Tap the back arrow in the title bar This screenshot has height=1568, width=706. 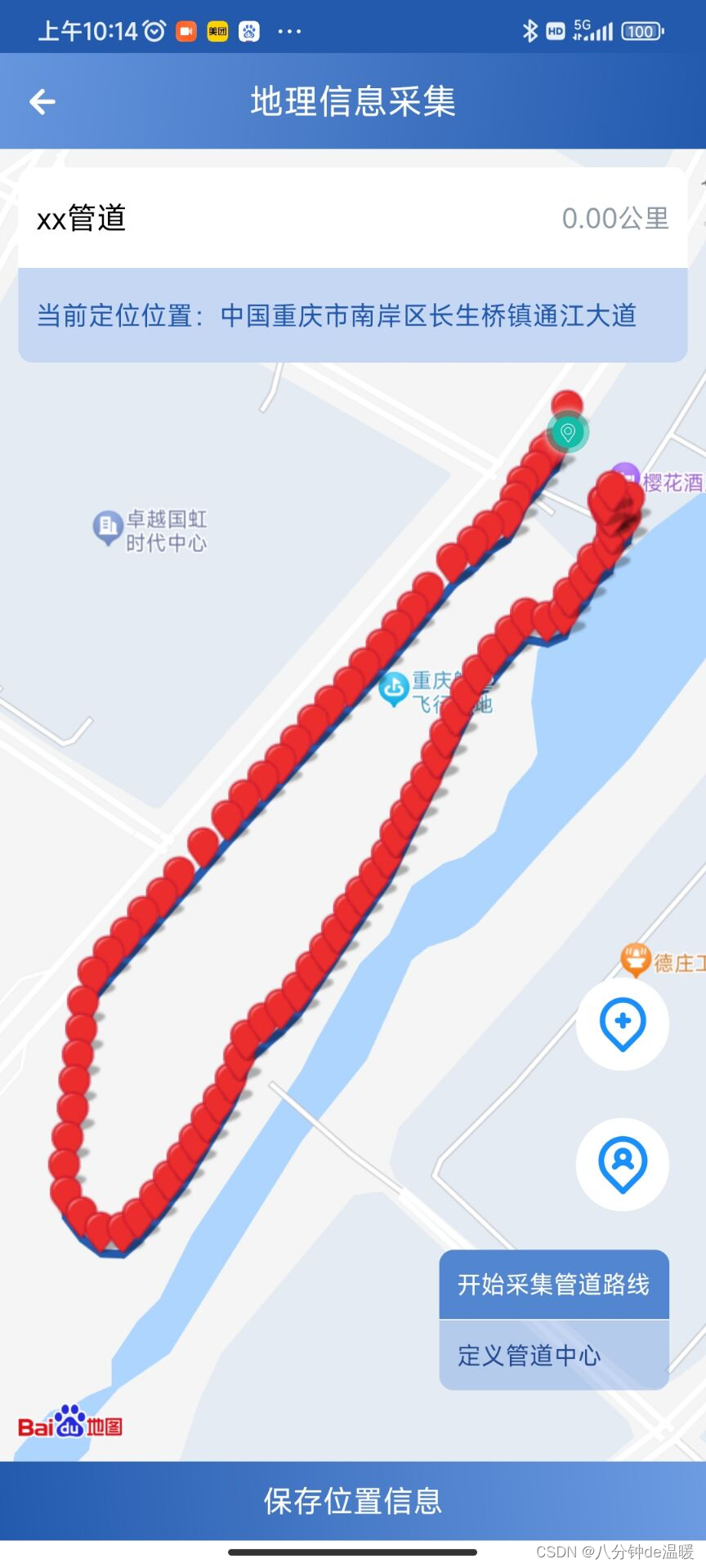click(42, 101)
